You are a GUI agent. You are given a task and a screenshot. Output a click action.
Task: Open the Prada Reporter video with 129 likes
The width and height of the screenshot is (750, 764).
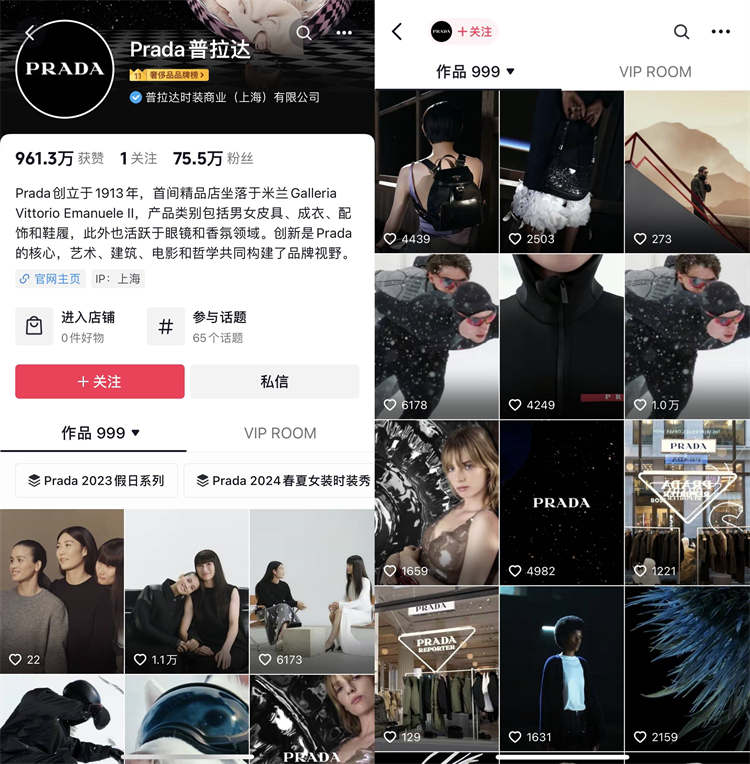click(x=436, y=668)
